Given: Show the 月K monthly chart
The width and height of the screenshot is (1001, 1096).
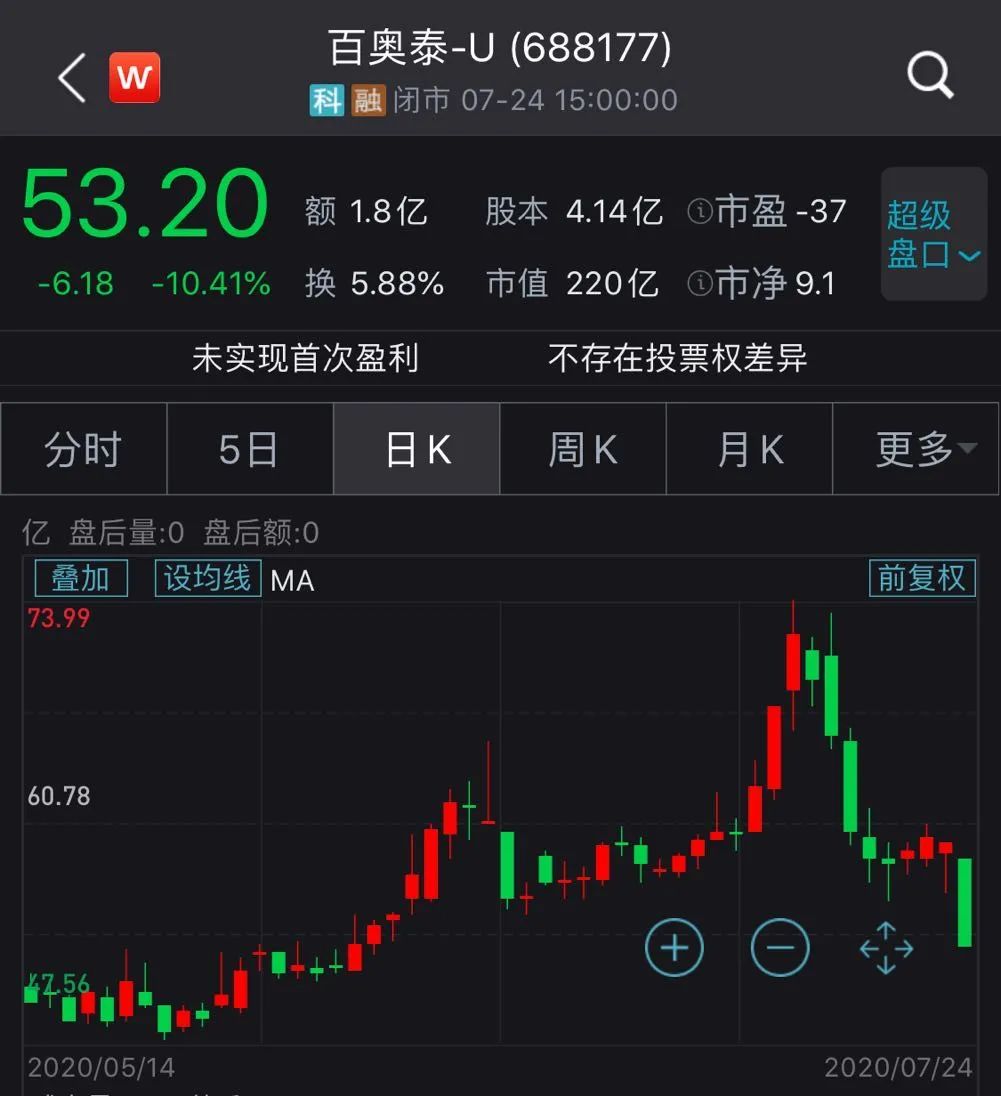Looking at the screenshot, I should [x=749, y=450].
